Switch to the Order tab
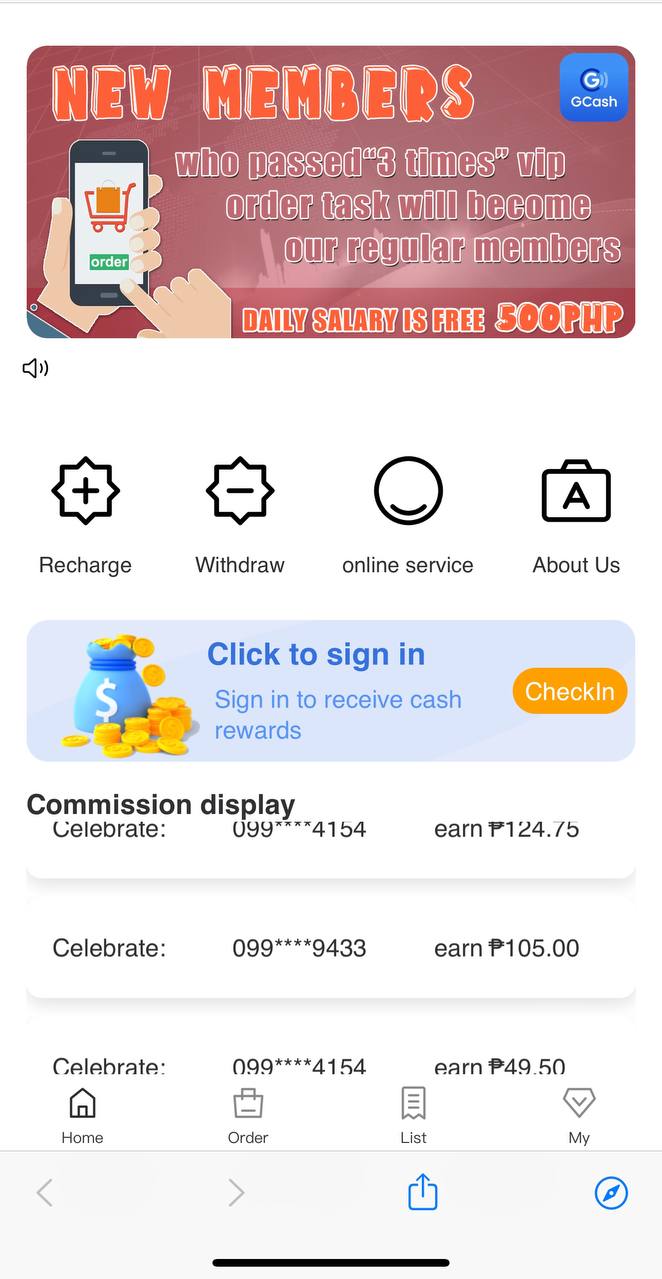 [248, 1115]
